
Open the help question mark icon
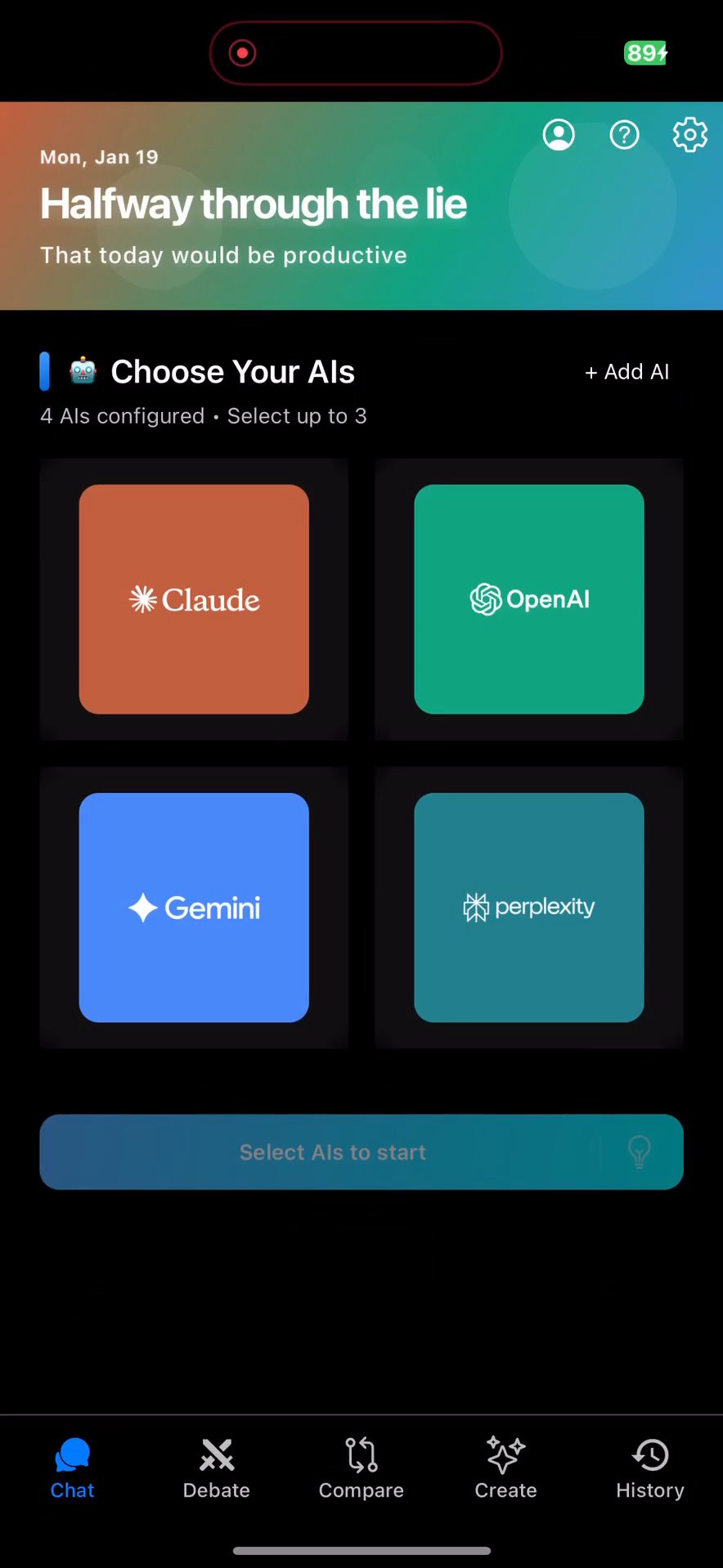(x=625, y=135)
